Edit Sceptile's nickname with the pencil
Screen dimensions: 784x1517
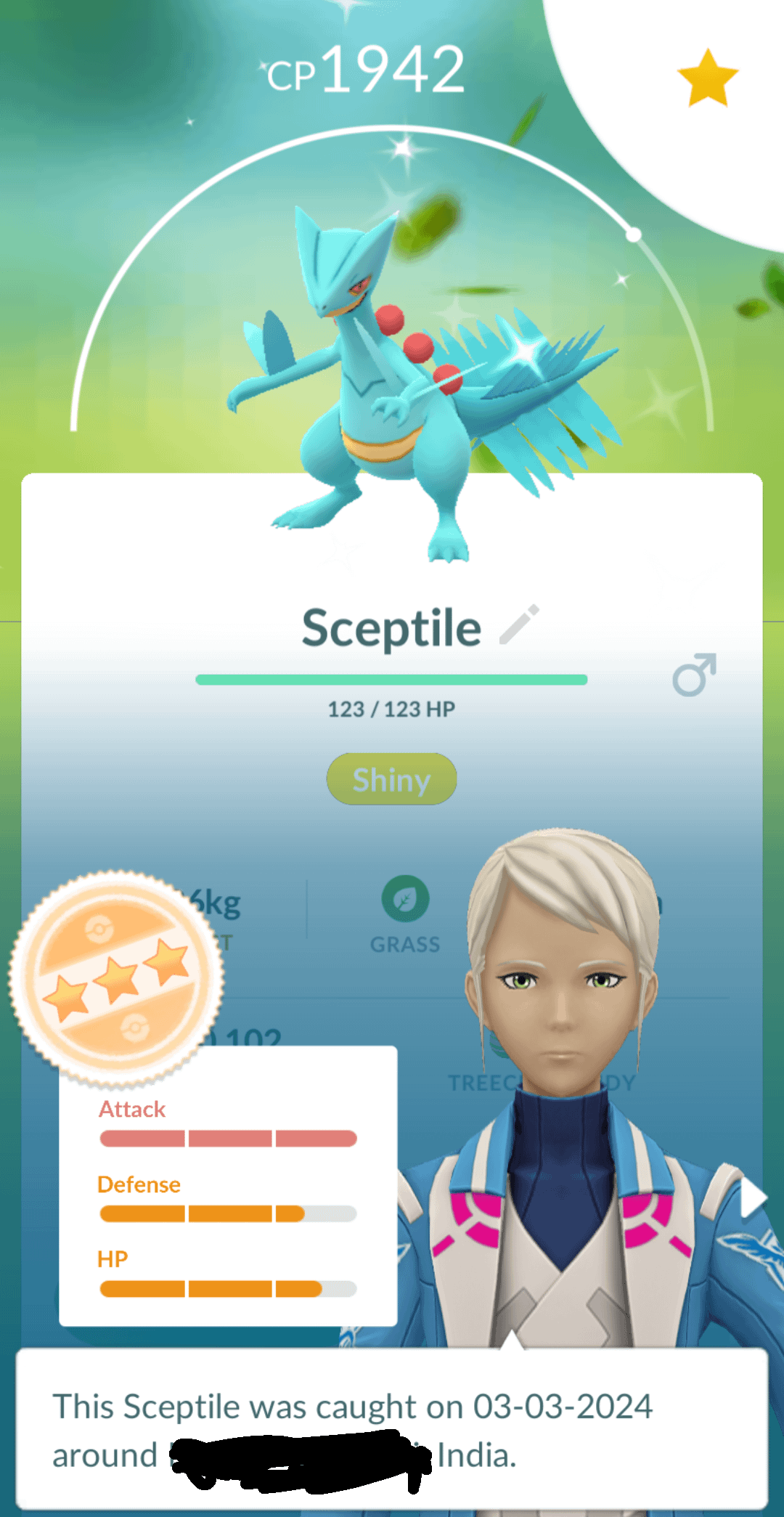pyautogui.click(x=520, y=624)
